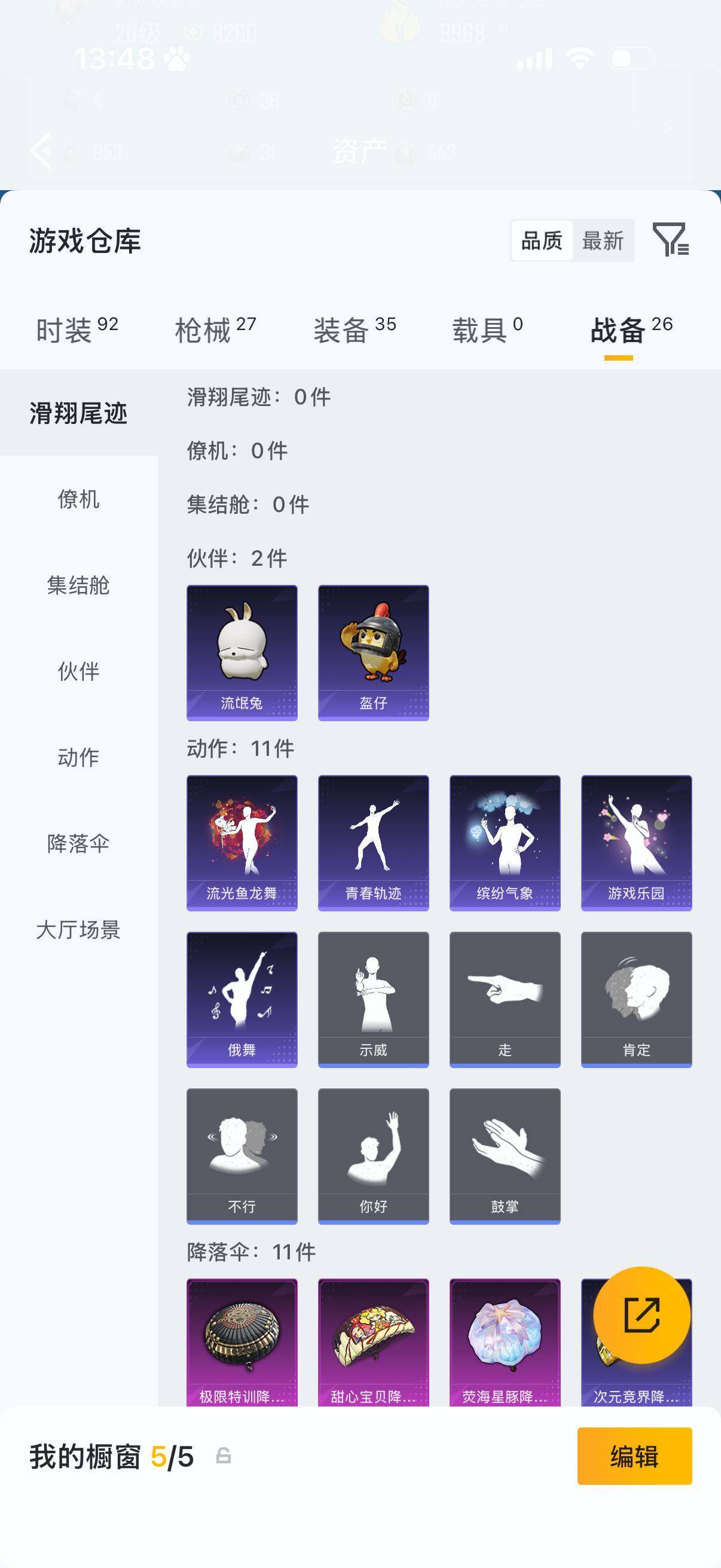Open the 大厅场景 section
Image resolution: width=721 pixels, height=1568 pixels.
tap(80, 930)
